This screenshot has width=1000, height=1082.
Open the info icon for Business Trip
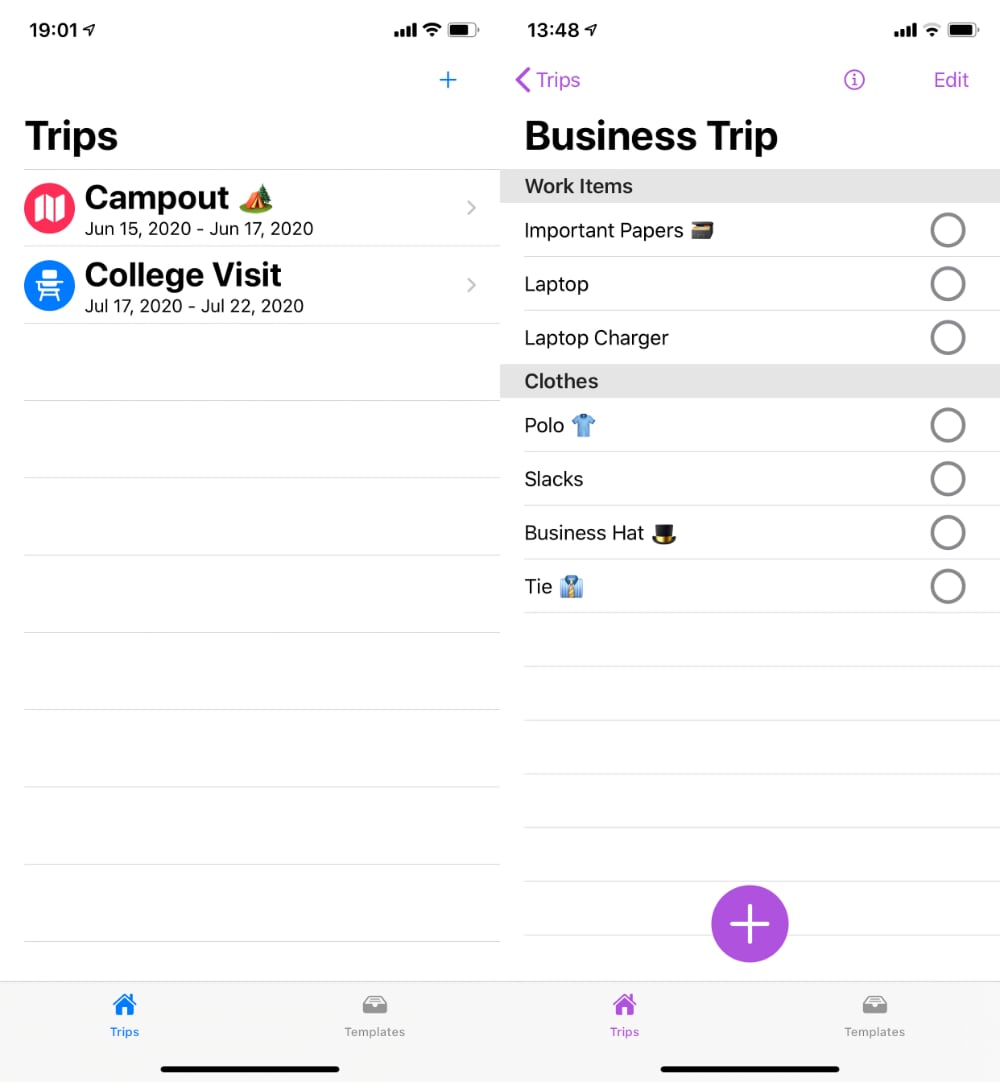click(854, 80)
